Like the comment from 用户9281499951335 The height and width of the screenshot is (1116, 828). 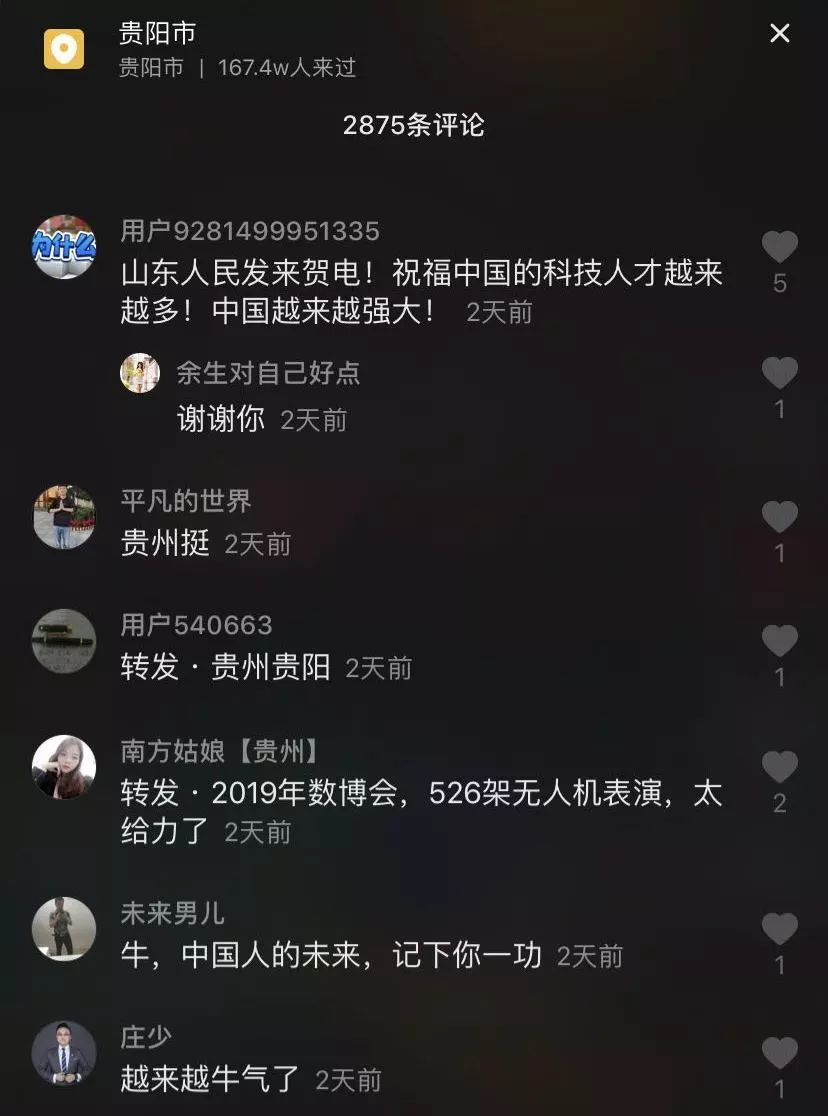779,247
